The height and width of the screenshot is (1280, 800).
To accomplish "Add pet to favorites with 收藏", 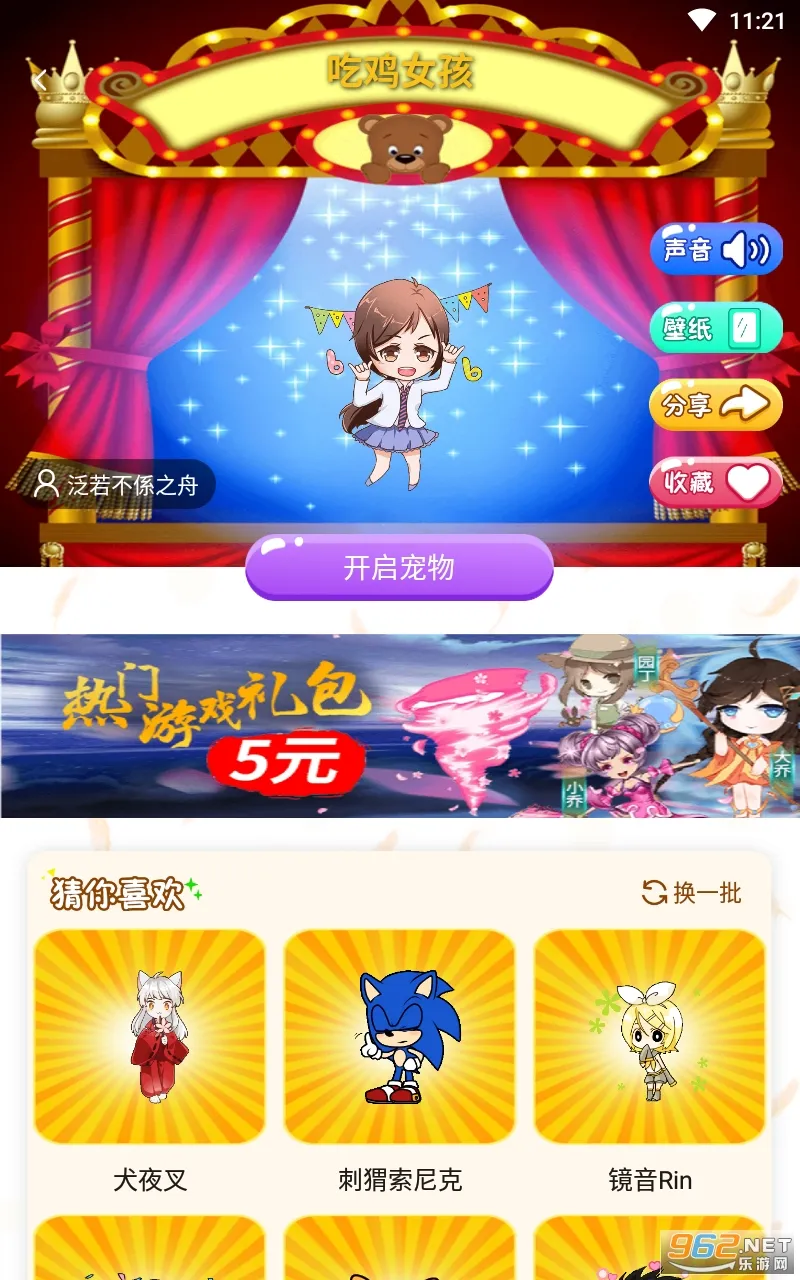I will tap(716, 482).
